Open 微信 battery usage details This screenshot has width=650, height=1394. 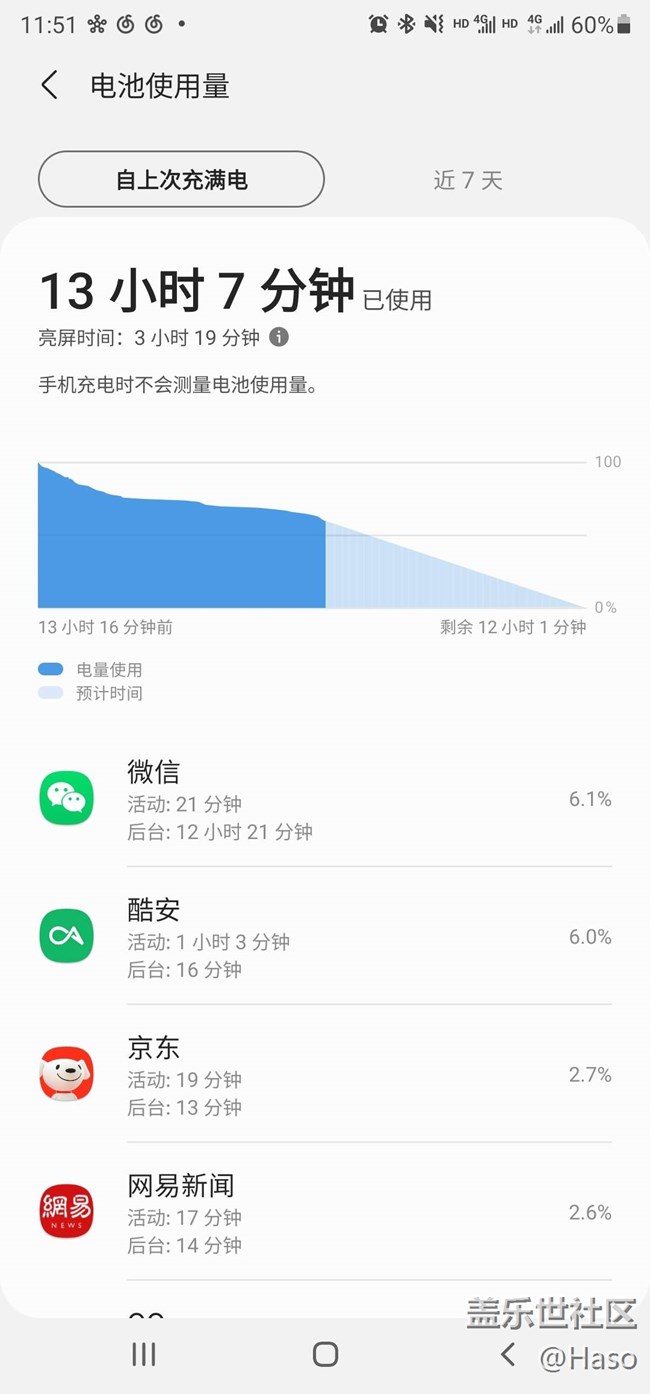[325, 799]
